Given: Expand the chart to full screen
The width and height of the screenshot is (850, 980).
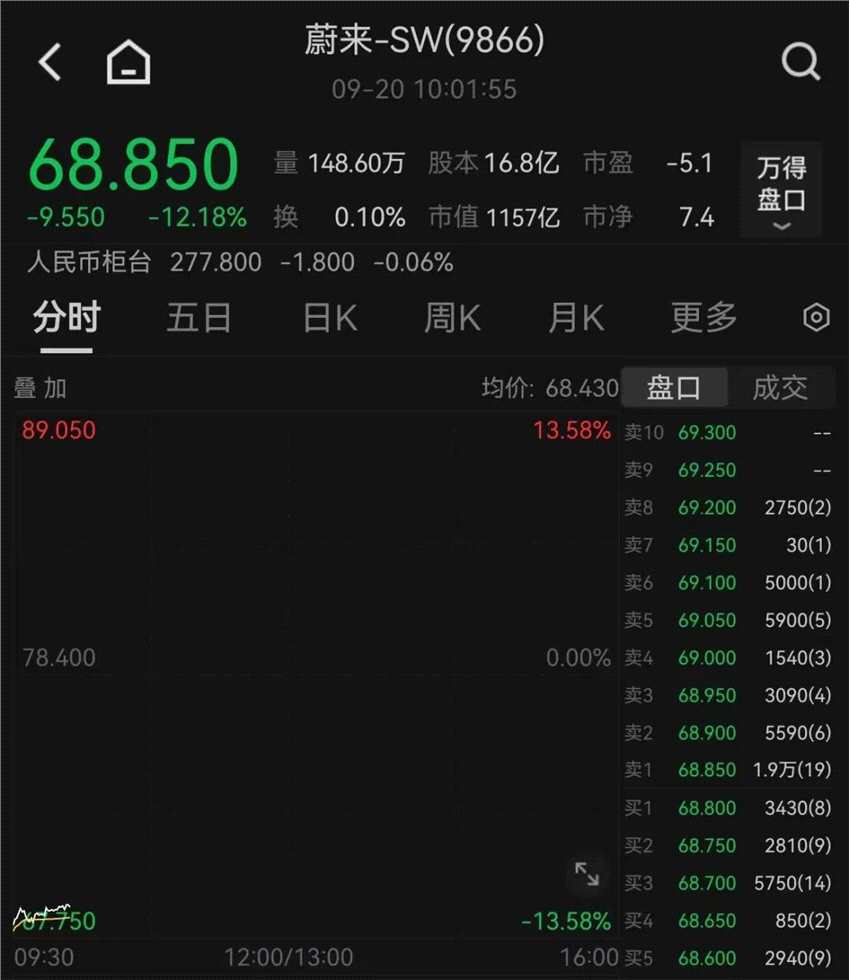Looking at the screenshot, I should tap(587, 875).
